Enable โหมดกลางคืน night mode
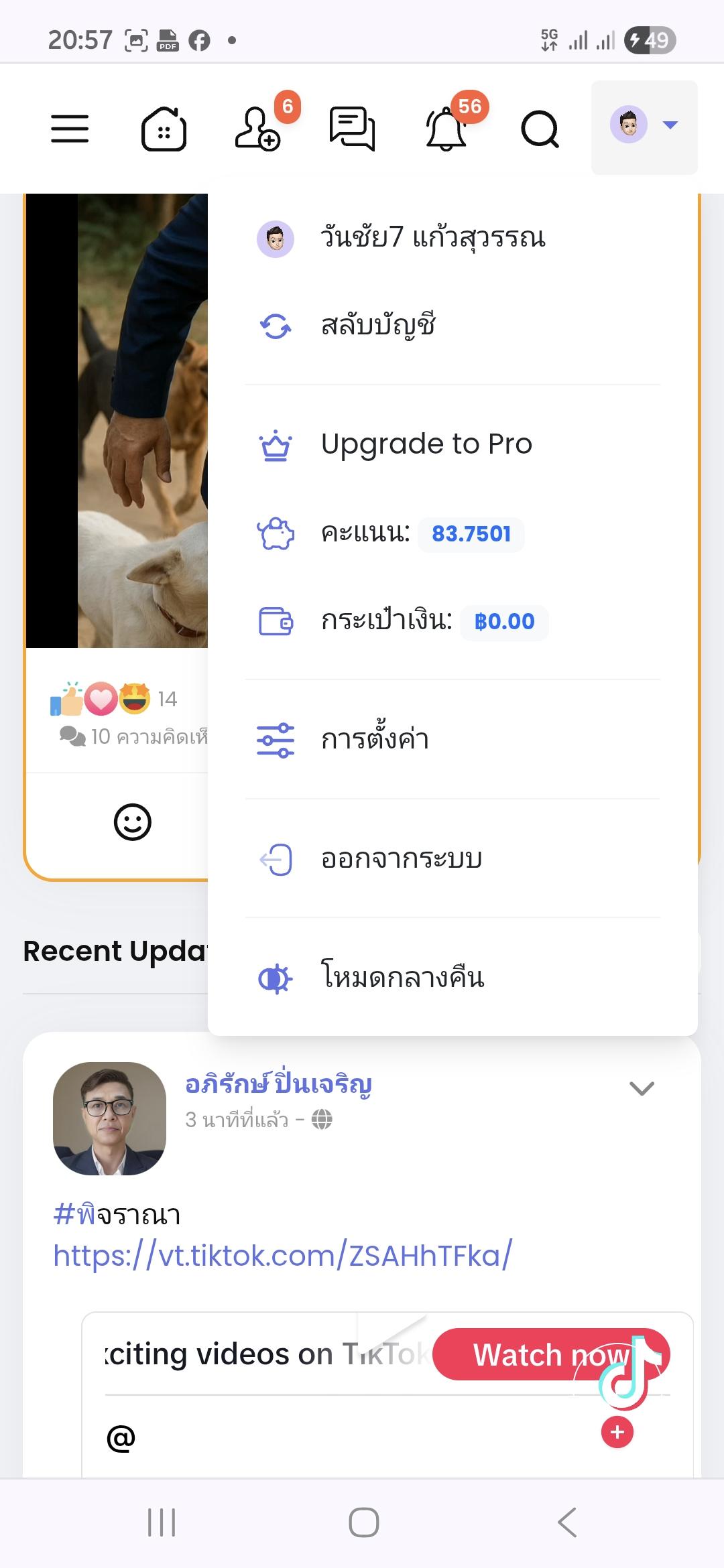 click(402, 978)
